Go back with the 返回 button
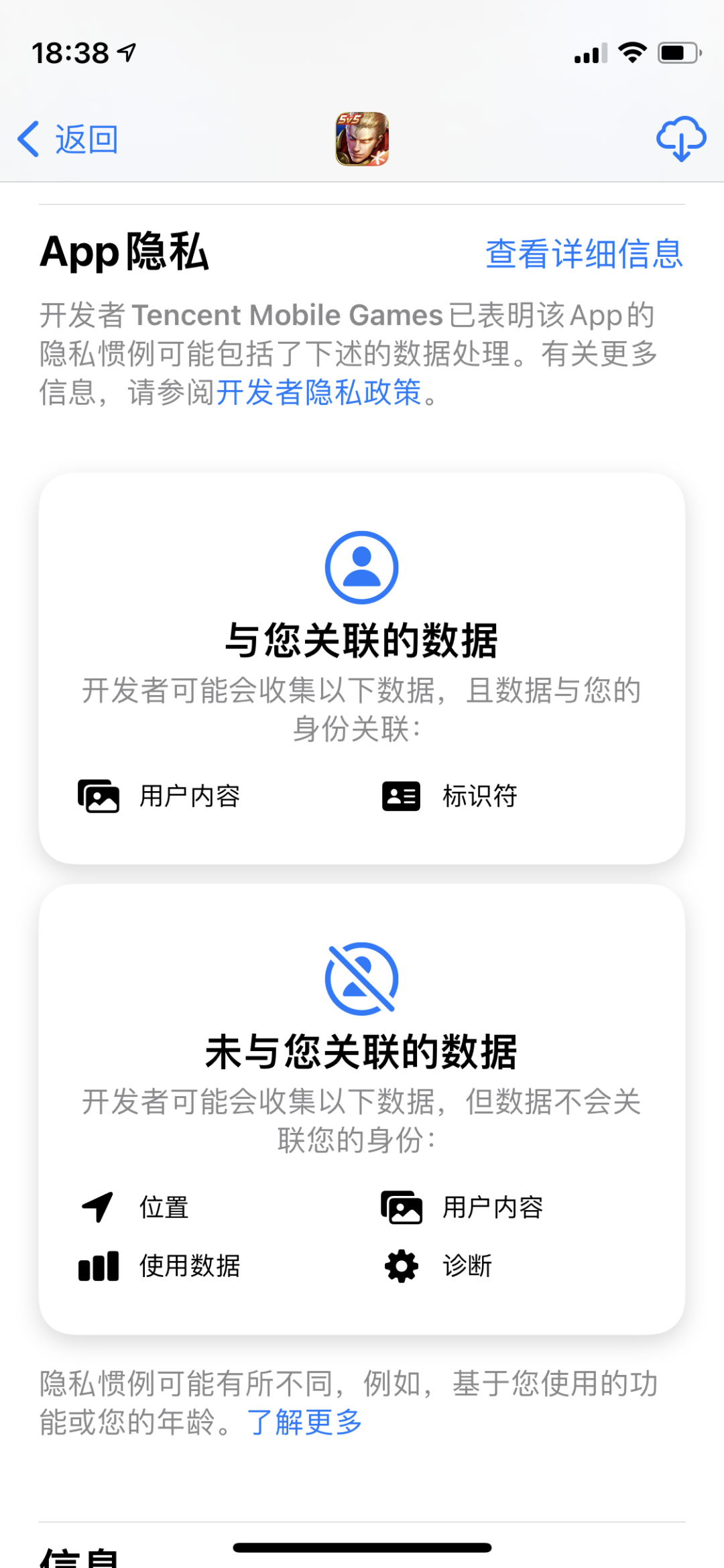Viewport: 724px width, 1568px height. coord(68,139)
